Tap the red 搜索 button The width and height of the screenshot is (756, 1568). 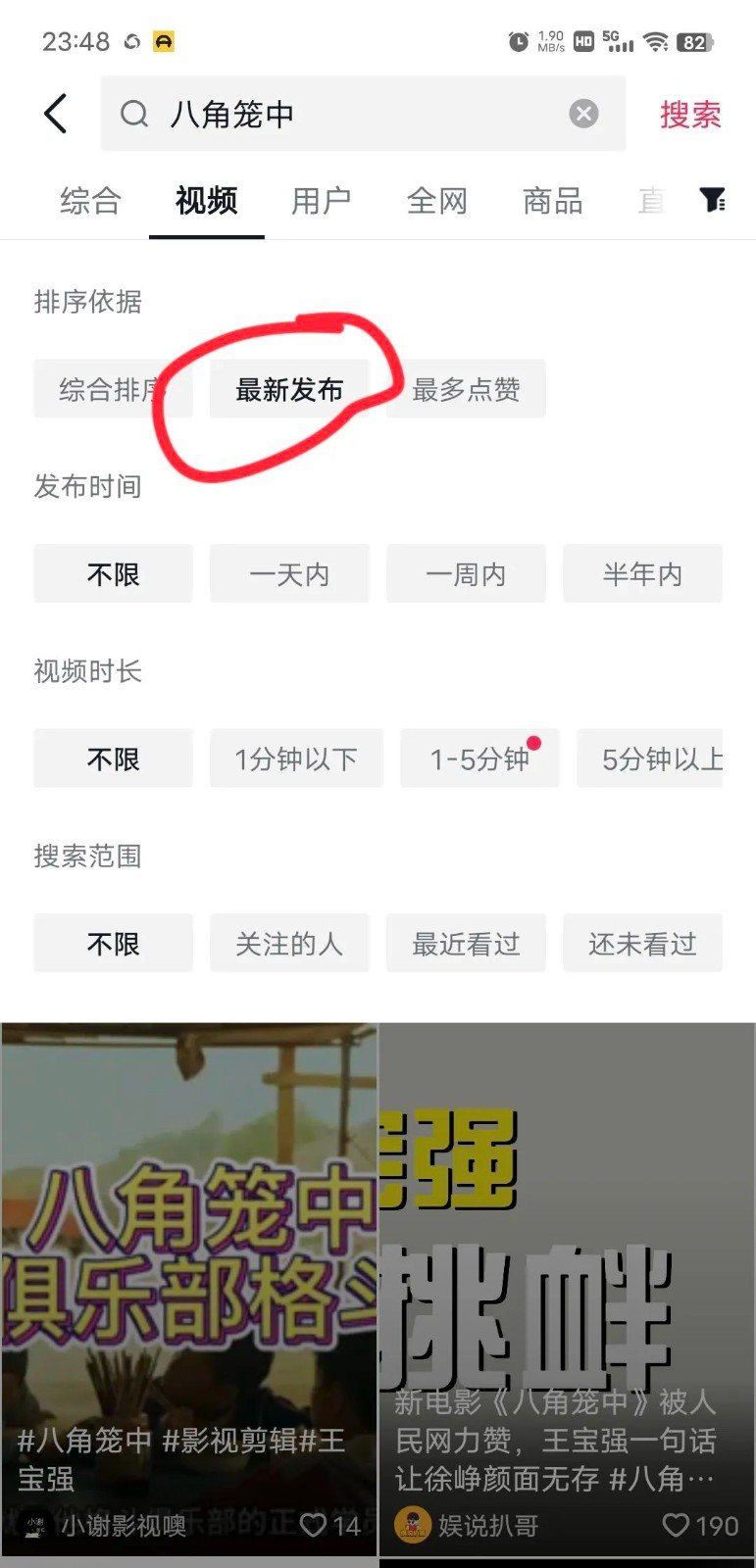click(689, 115)
